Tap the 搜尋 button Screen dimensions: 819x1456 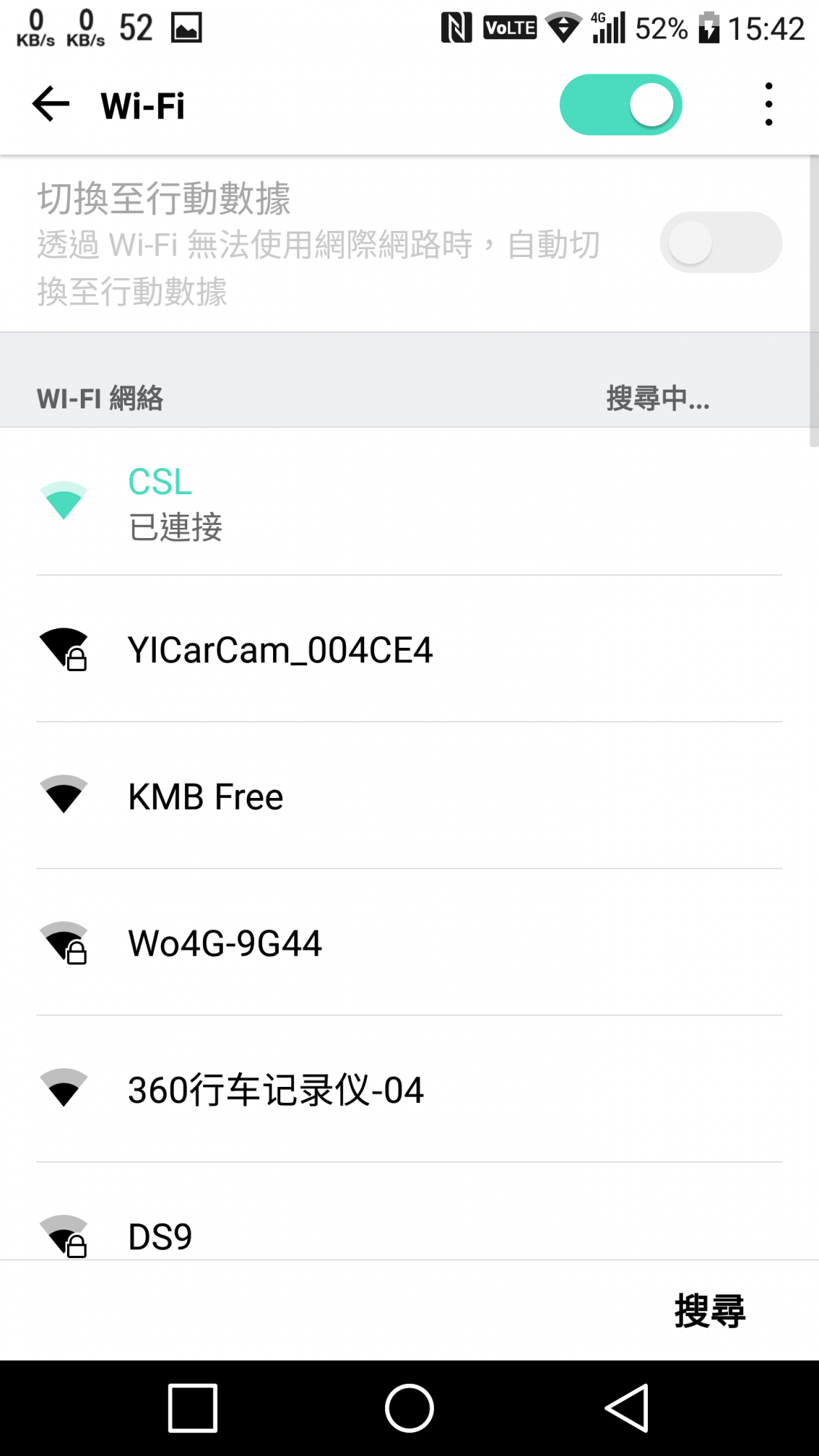(x=710, y=1311)
